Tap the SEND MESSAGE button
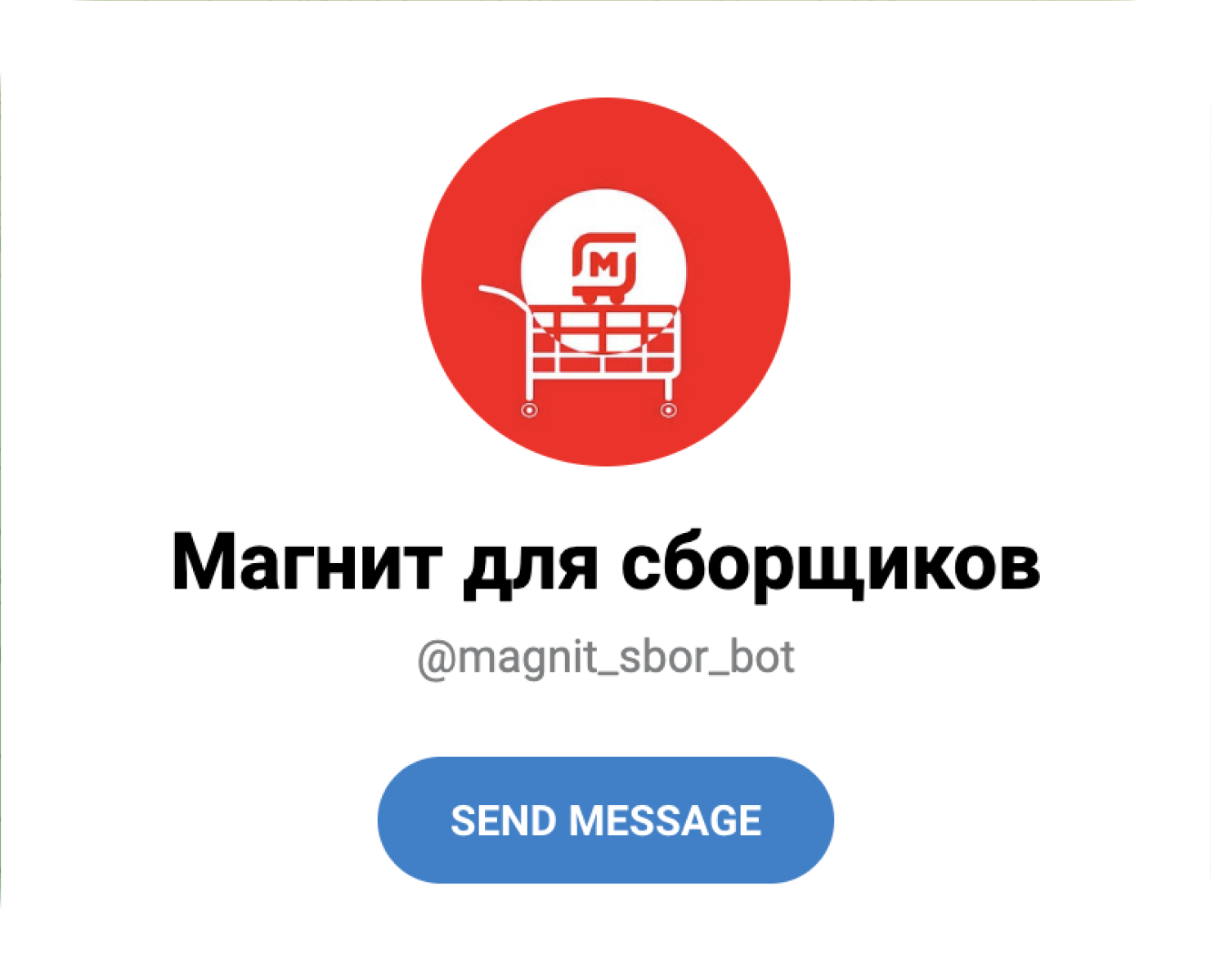The width and height of the screenshot is (1211, 980). (605, 820)
